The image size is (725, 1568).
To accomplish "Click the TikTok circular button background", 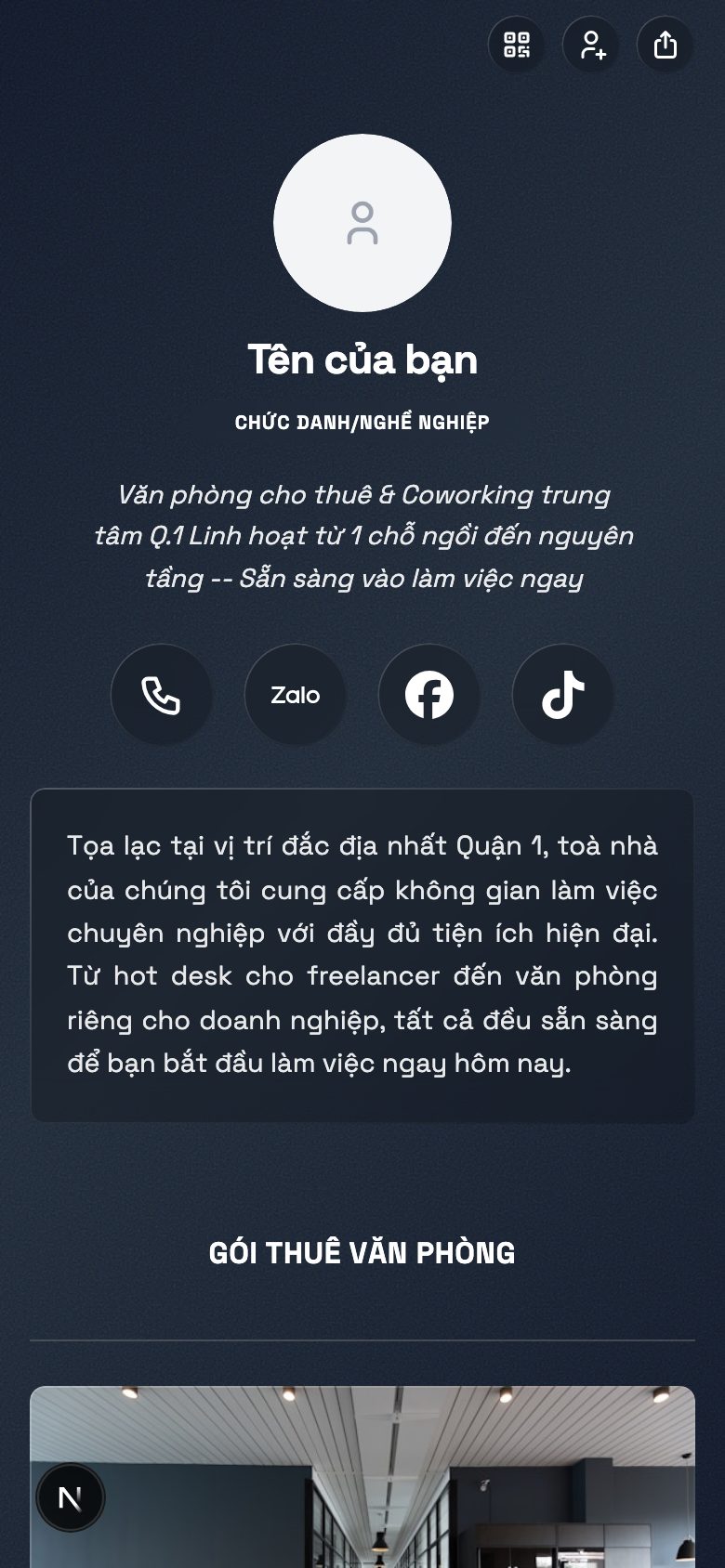I will point(563,695).
